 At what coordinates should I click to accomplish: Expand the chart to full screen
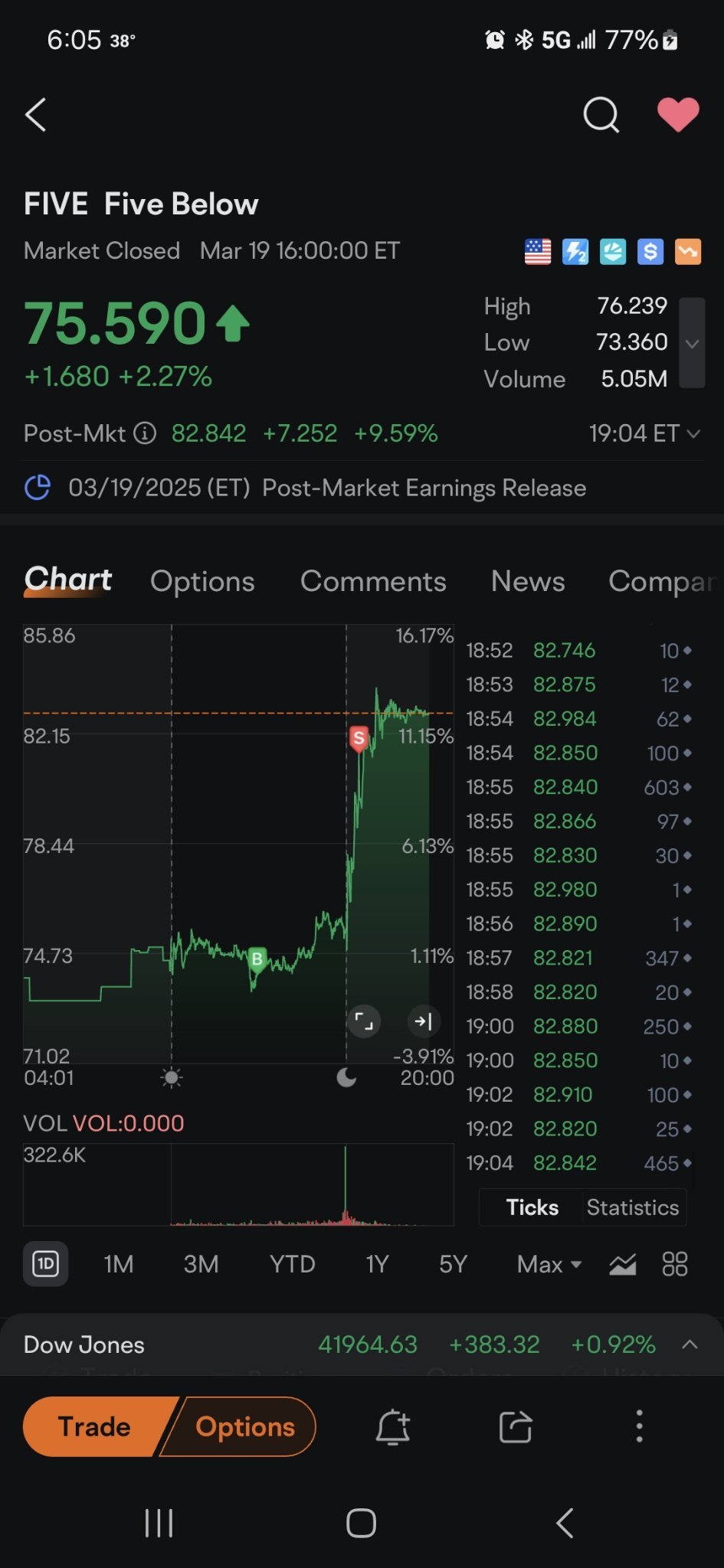364,1021
